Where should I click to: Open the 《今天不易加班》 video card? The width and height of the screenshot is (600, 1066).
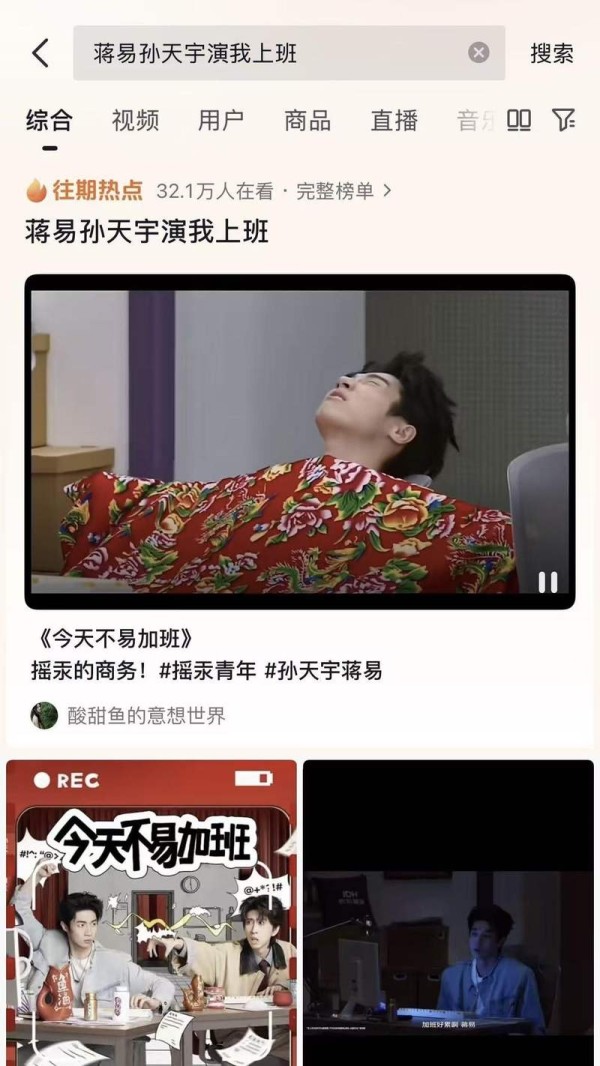pos(300,440)
